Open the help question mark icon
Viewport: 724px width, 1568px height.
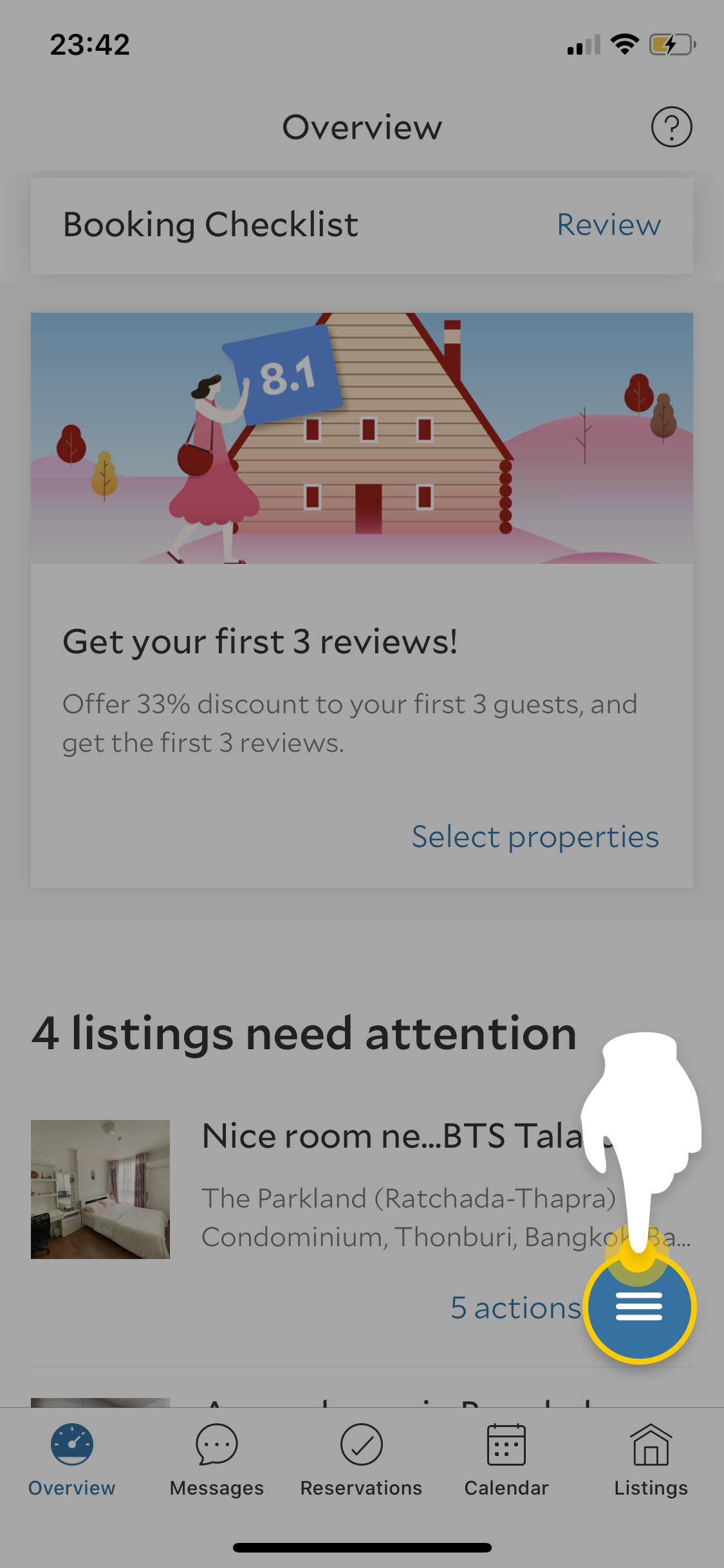coord(671,127)
